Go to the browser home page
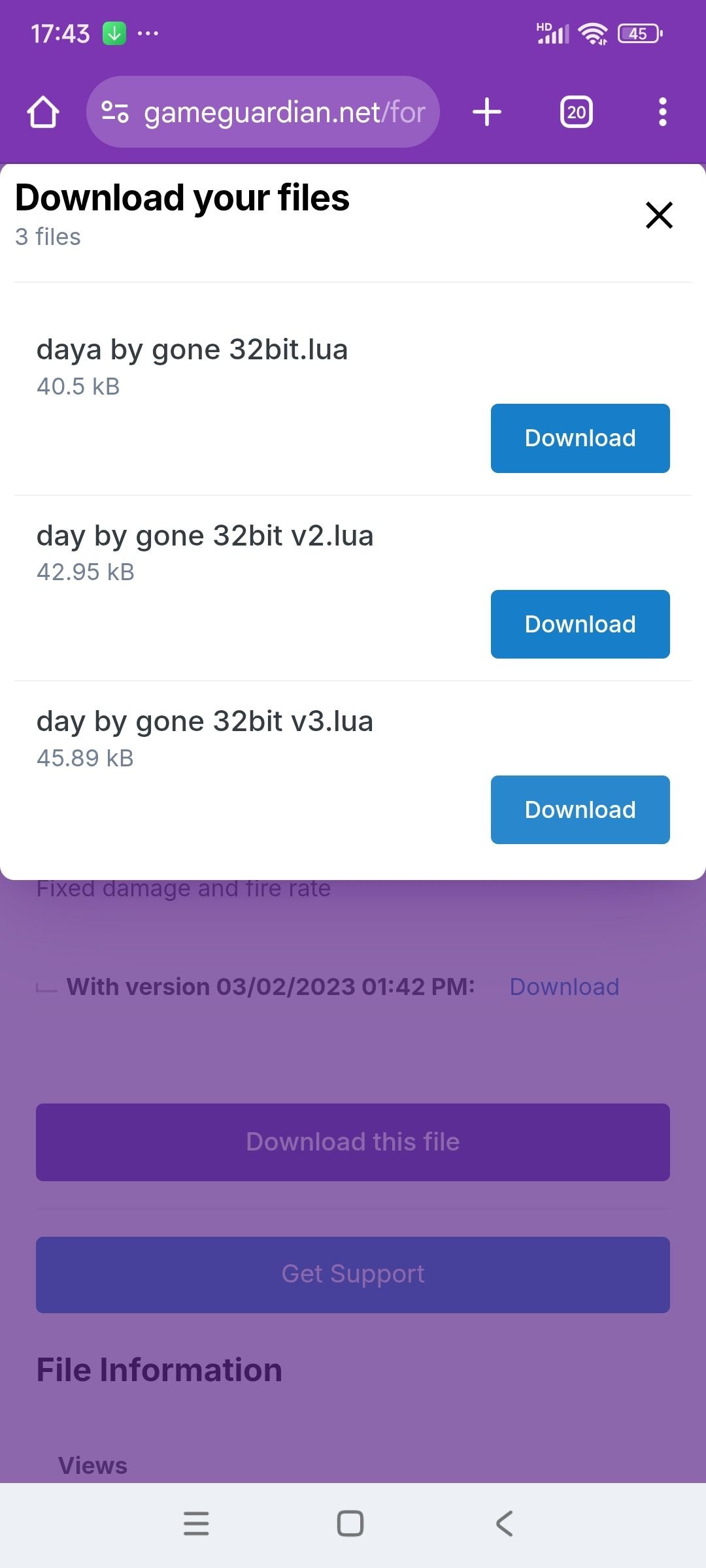706x1568 pixels. pos(43,112)
